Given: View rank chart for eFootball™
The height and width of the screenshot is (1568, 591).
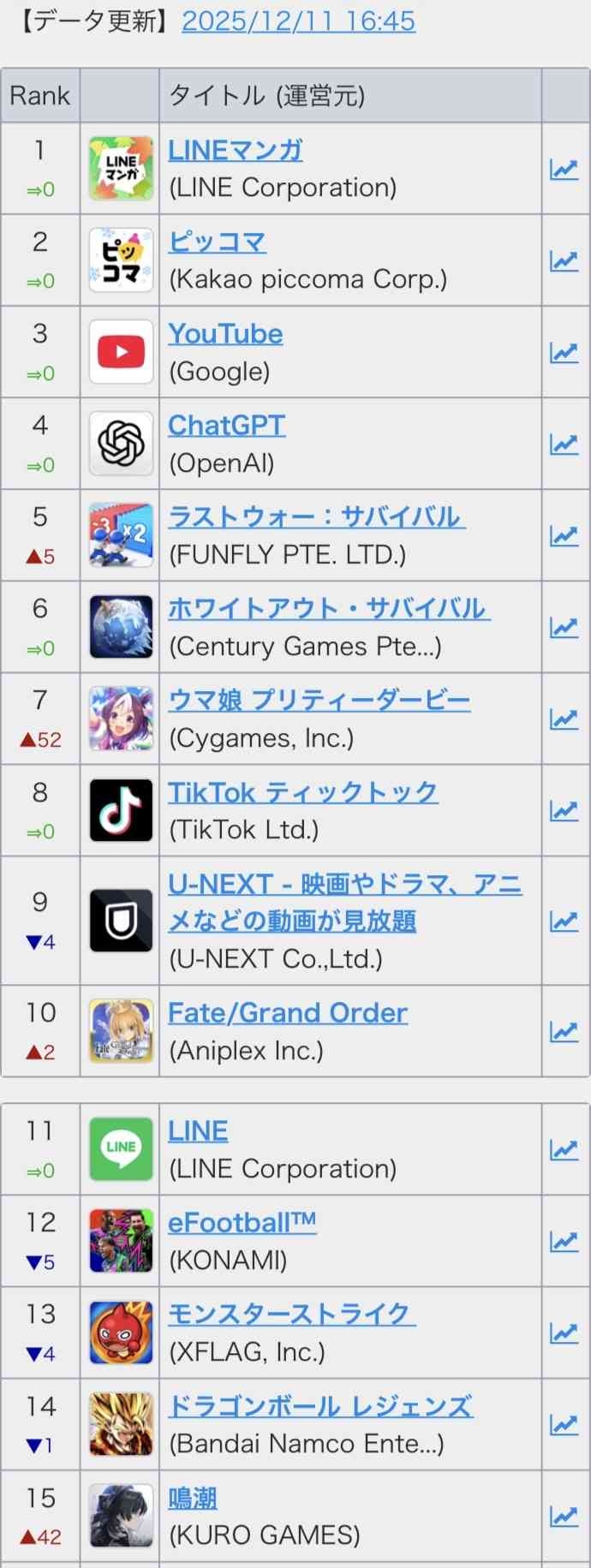Looking at the screenshot, I should tap(564, 1241).
